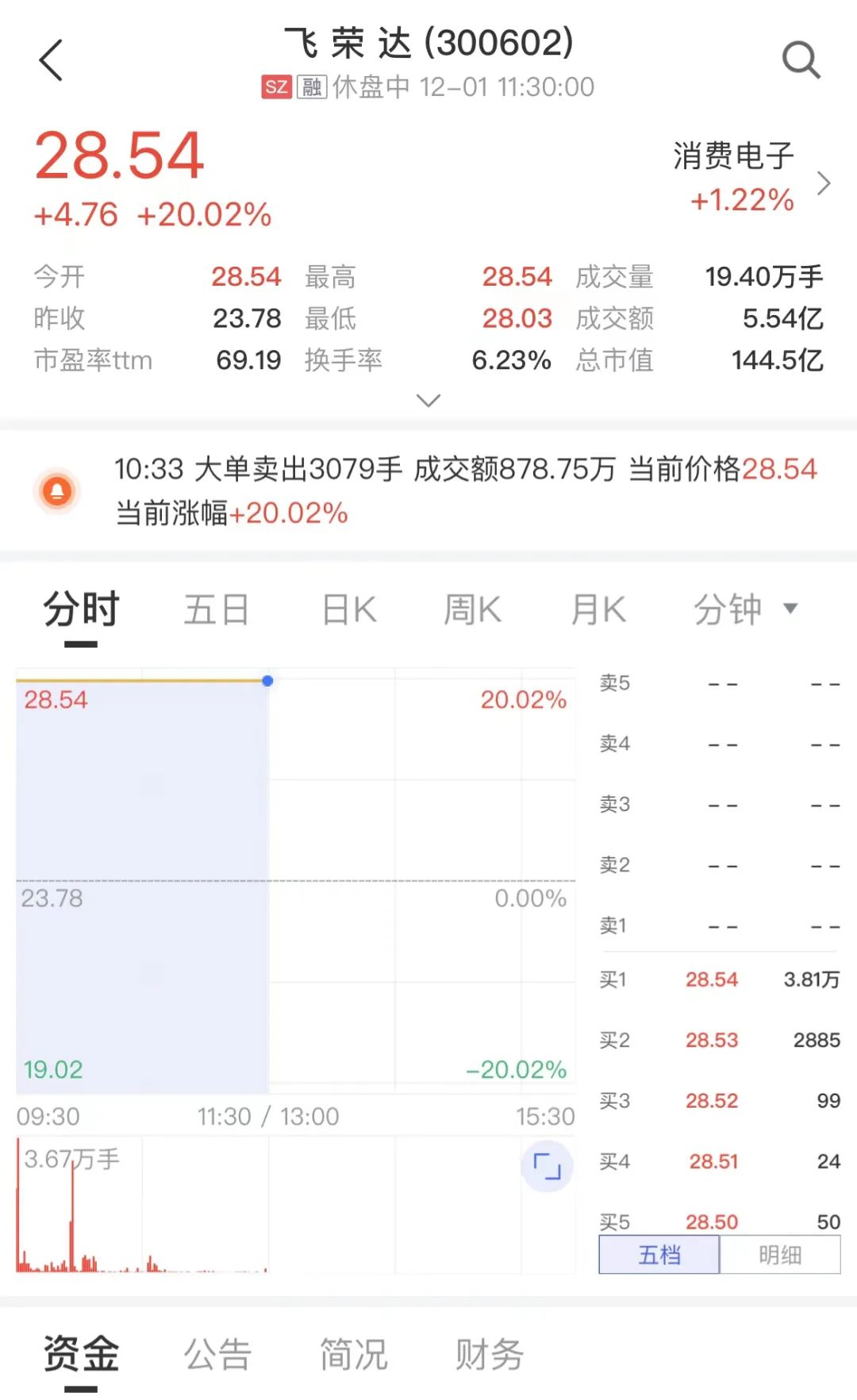Image resolution: width=857 pixels, height=1400 pixels.
Task: Switch to the 日K chart tab
Action: 349,611
